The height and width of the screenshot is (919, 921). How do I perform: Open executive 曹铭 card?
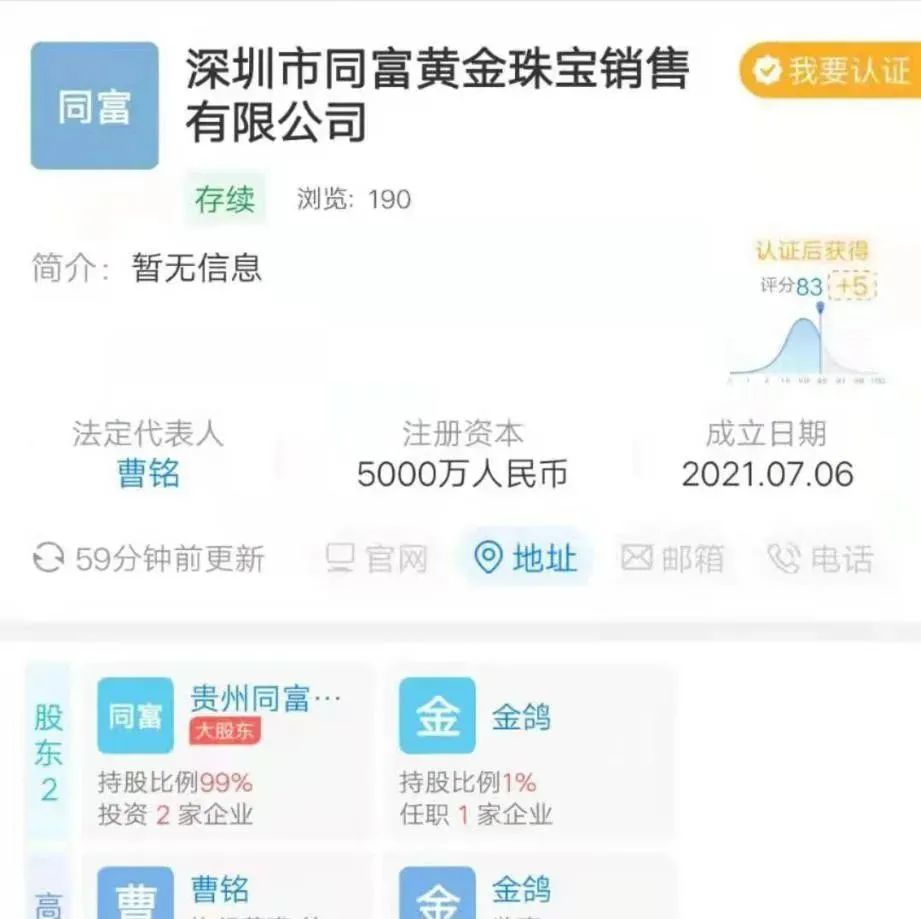tap(227, 887)
